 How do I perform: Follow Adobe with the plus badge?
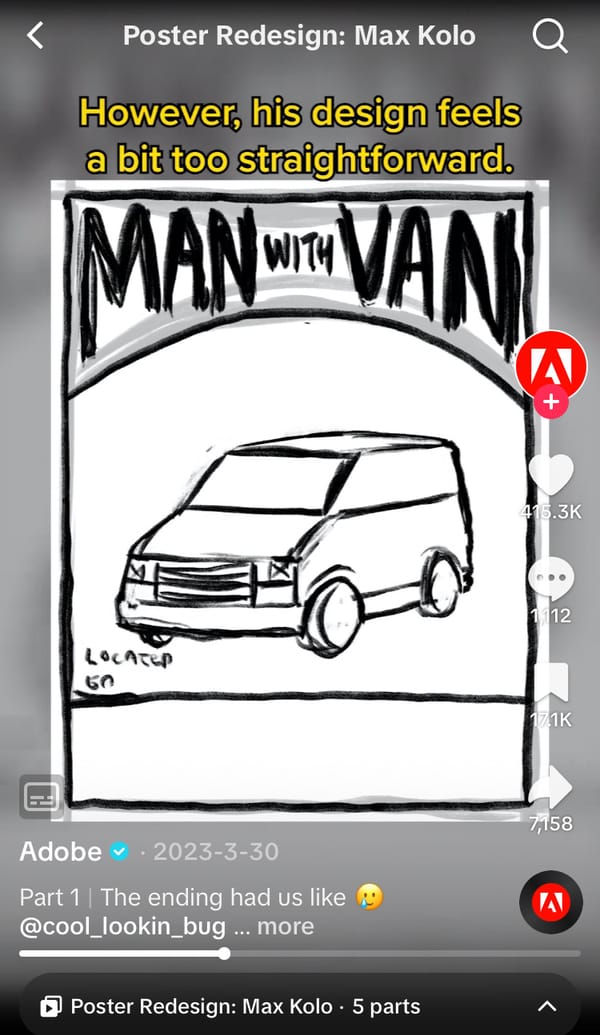click(x=550, y=403)
